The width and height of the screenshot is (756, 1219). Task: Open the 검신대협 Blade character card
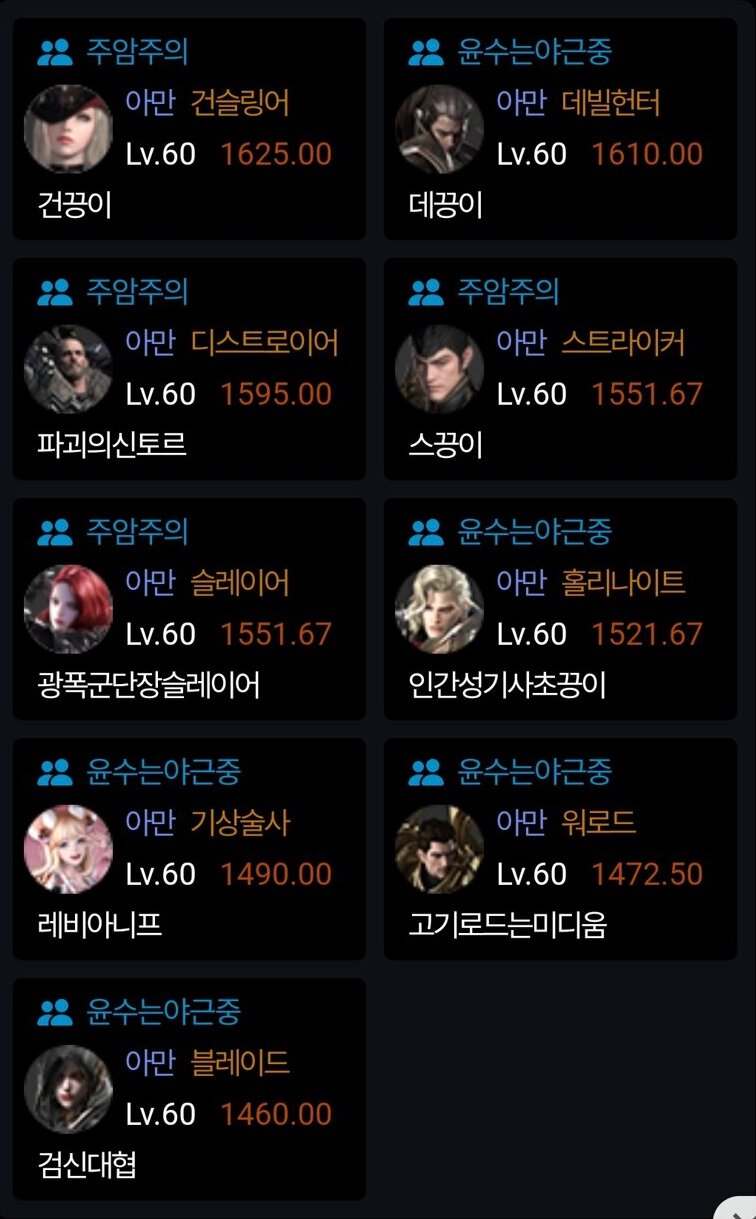click(189, 1089)
